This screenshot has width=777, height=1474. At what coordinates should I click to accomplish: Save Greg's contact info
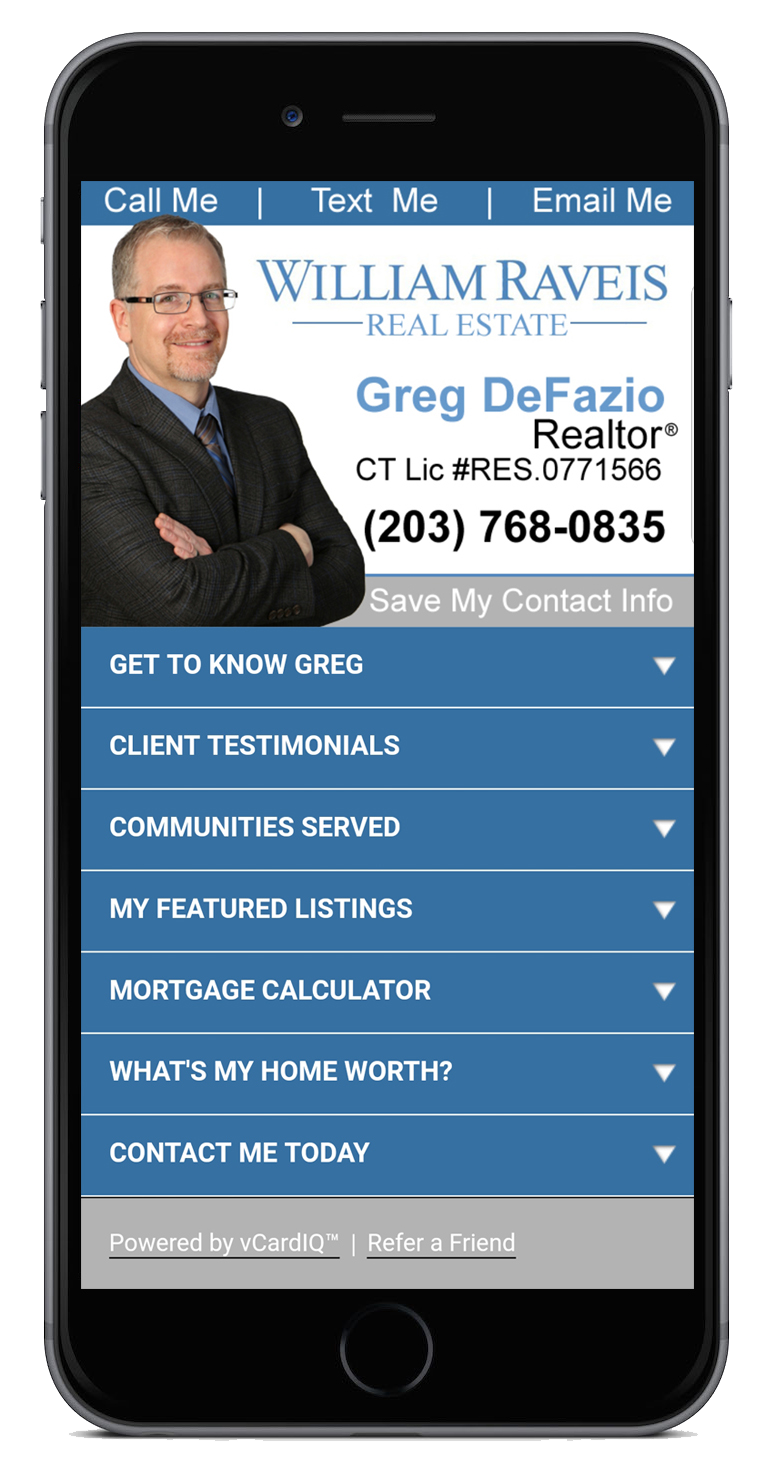(x=521, y=601)
